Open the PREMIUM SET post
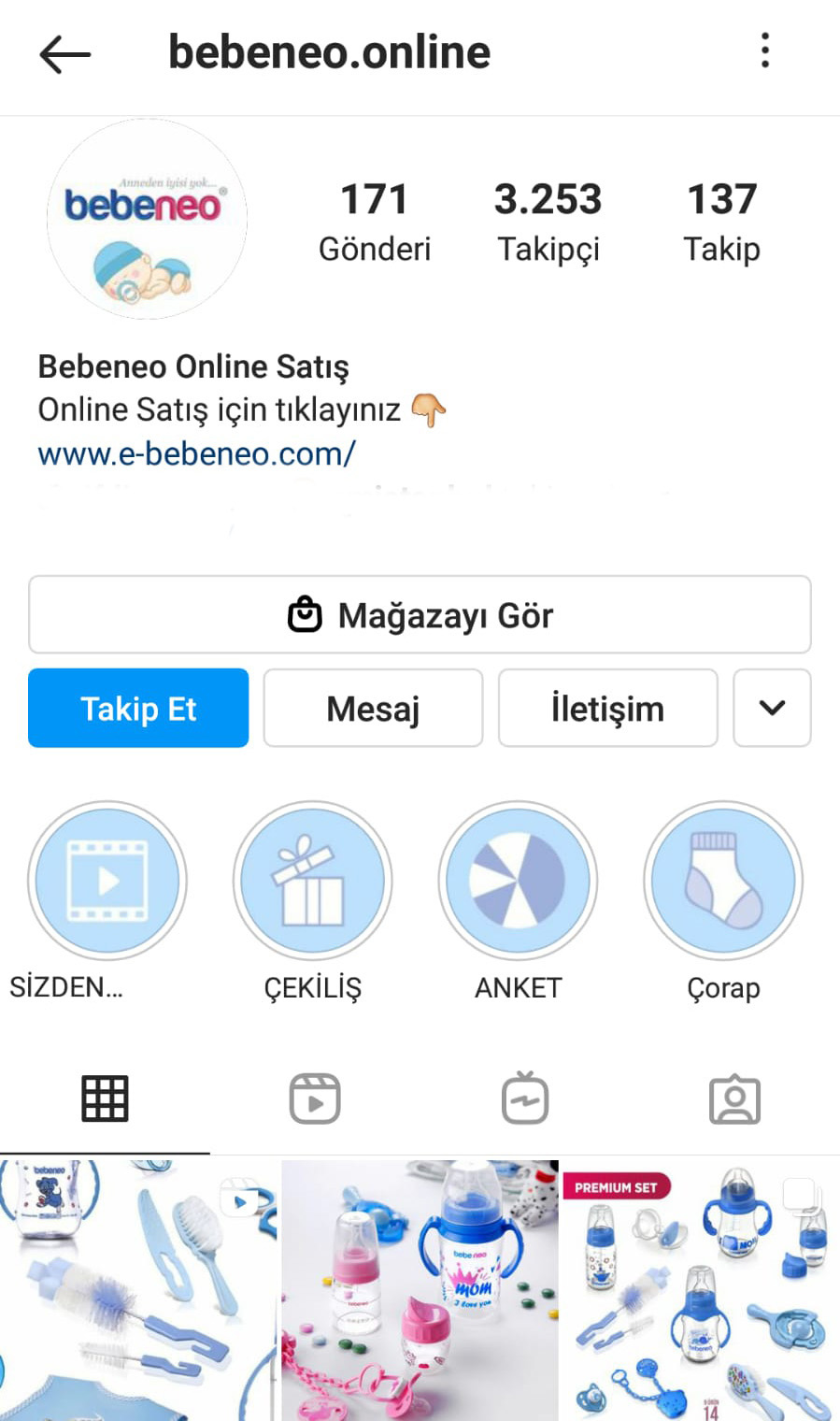Viewport: 840px width, 1421px height. 701,1290
